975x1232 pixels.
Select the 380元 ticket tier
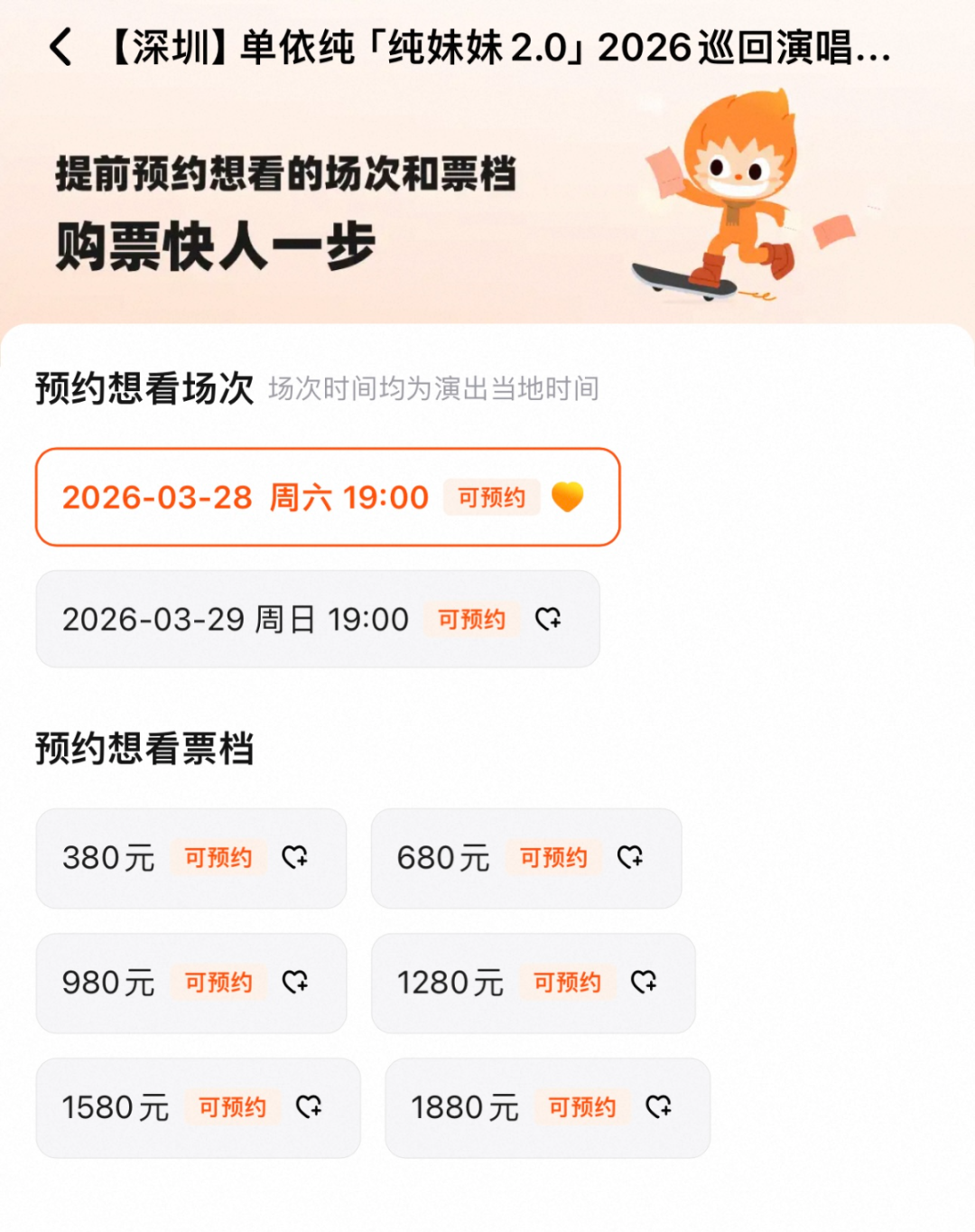point(190,858)
